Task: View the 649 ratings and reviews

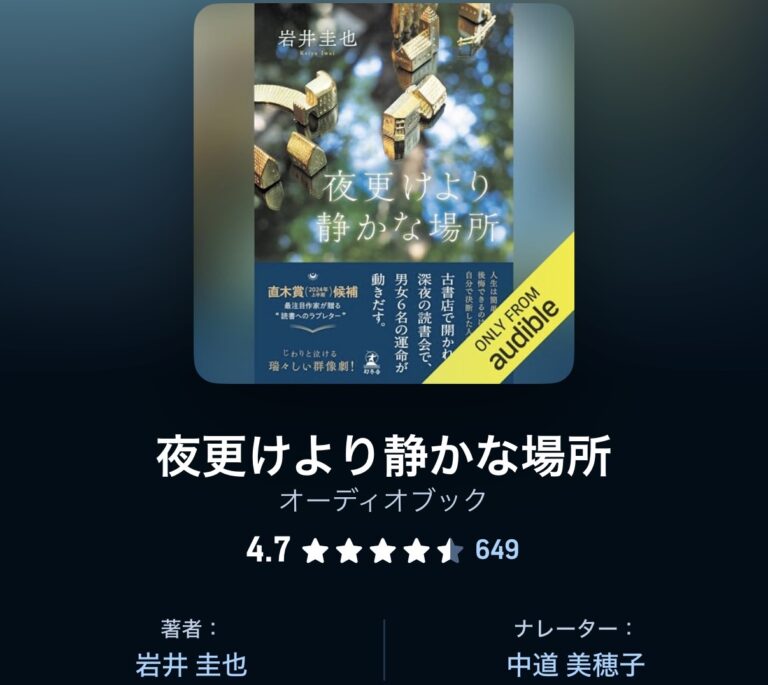Action: 496,550
